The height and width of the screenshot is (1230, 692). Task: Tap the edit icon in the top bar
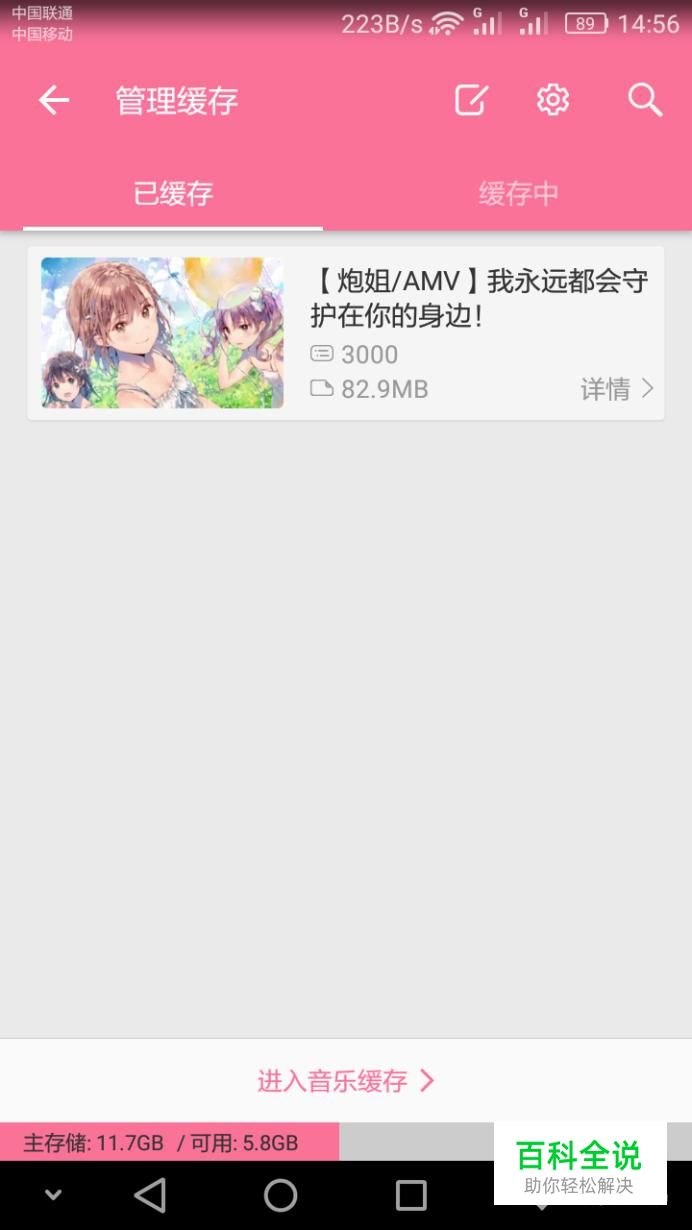(471, 100)
